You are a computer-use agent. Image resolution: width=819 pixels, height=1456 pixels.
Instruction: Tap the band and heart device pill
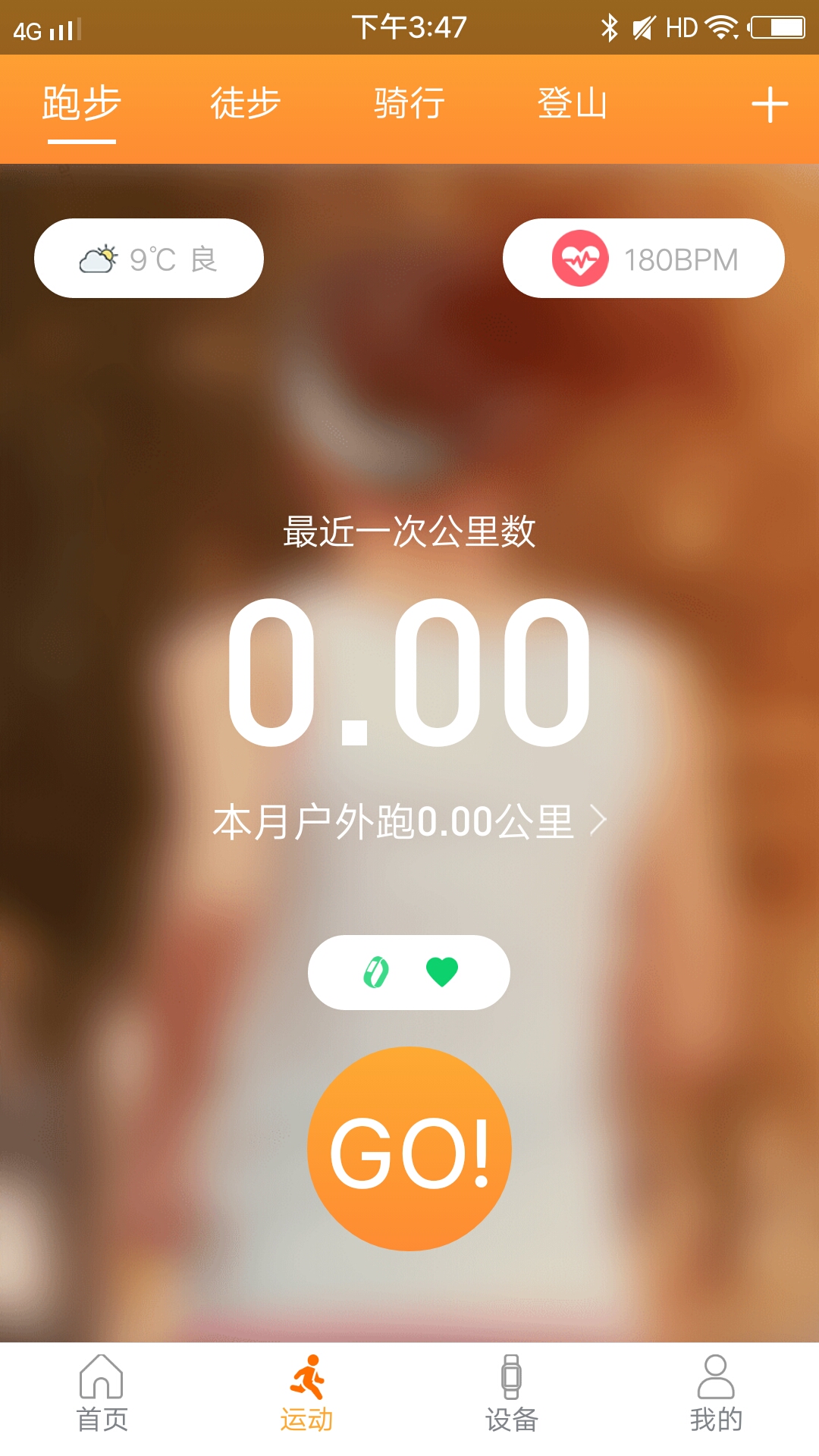(x=409, y=972)
